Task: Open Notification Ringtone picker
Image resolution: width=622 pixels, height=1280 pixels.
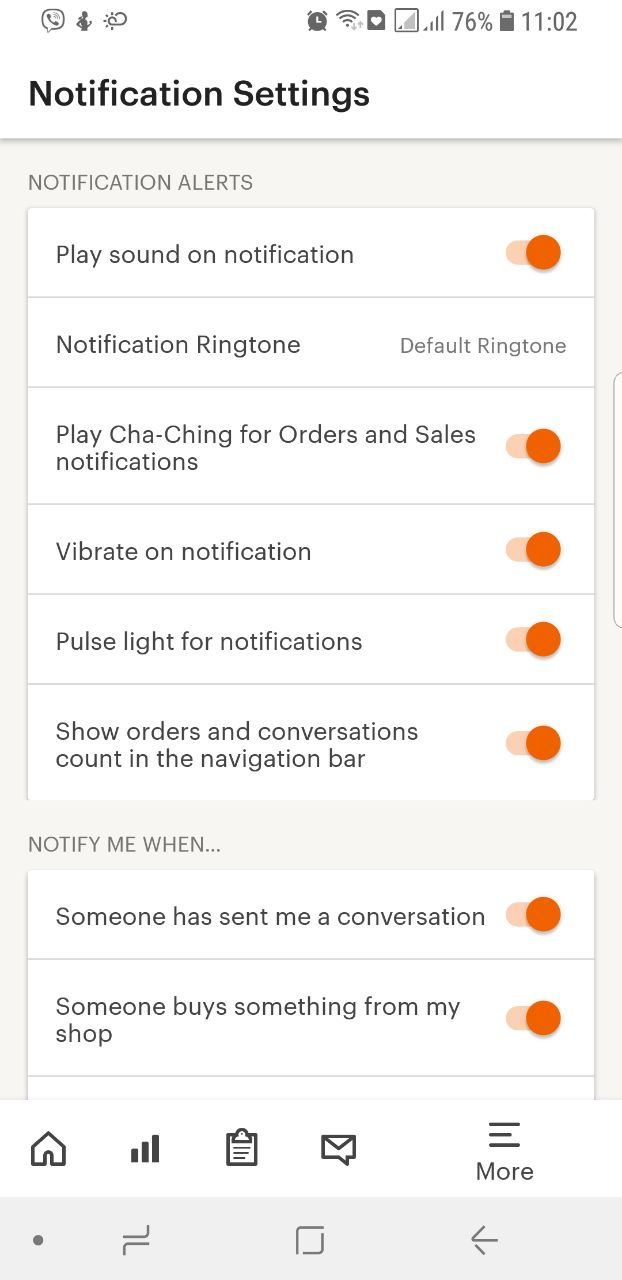Action: 311,343
